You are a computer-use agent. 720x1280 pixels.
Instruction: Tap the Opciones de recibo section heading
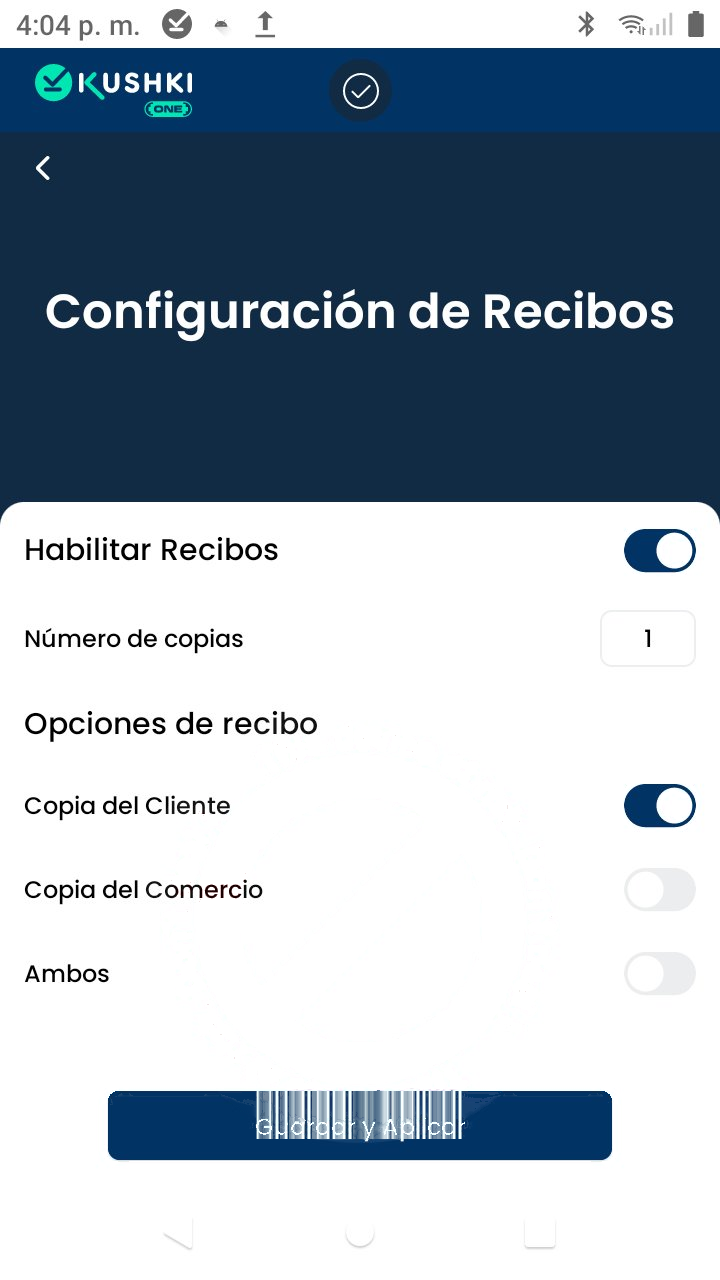tap(170, 723)
